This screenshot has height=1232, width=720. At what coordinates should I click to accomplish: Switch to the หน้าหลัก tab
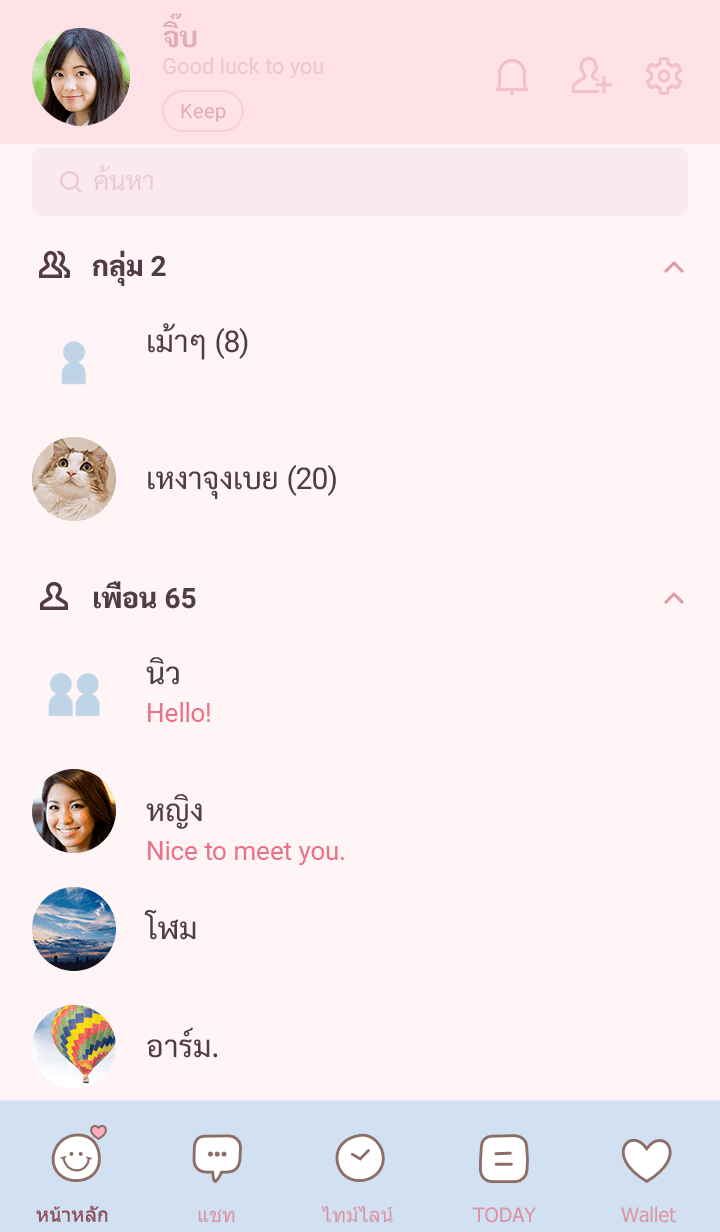[x=73, y=1173]
